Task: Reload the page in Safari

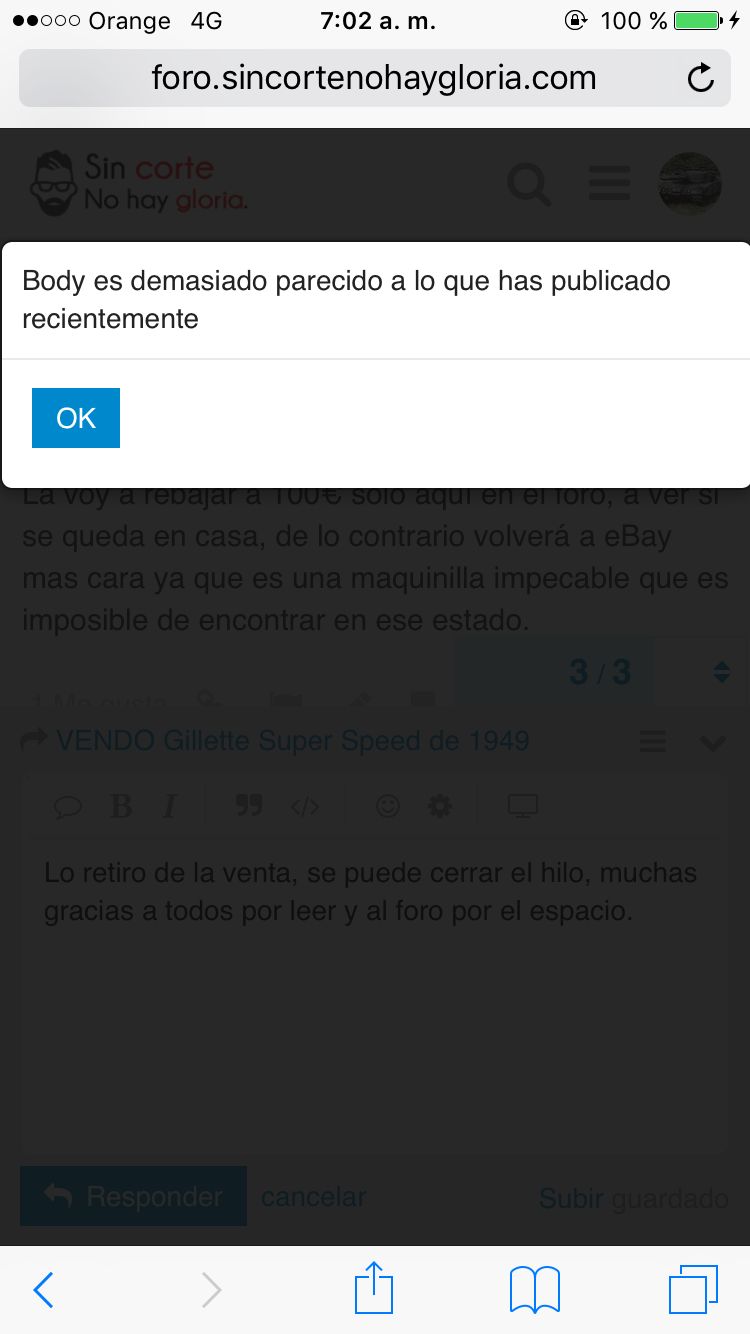Action: click(x=701, y=77)
